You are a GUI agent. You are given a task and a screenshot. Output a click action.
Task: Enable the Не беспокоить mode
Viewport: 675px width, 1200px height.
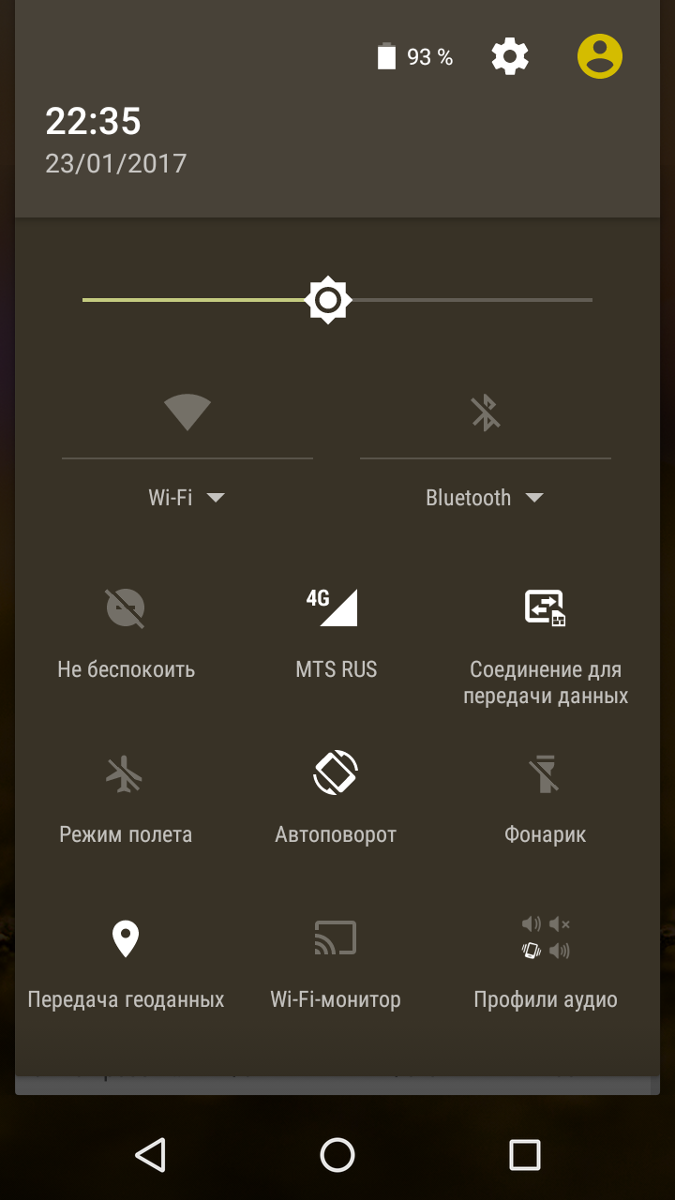point(126,608)
